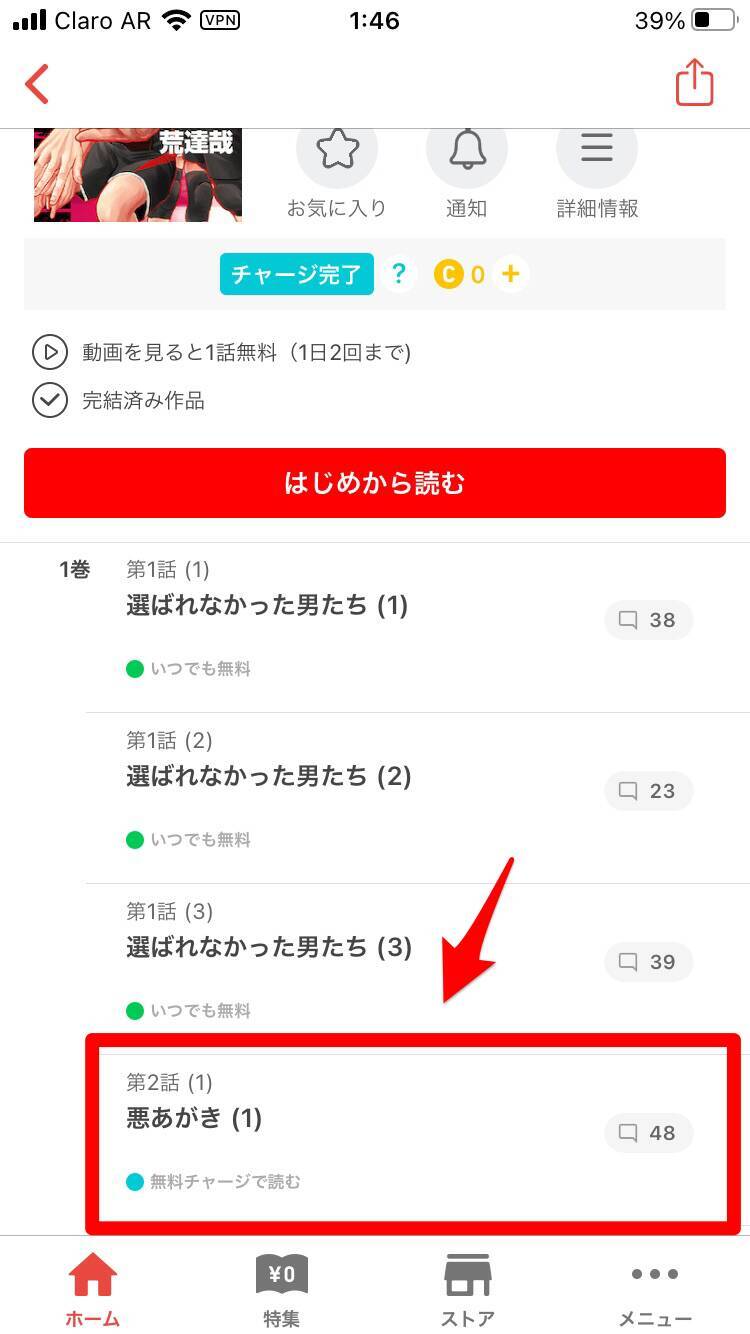Screen dimensions: 750x1334
Task: Open the メニュー tab
Action: click(x=655, y=1288)
